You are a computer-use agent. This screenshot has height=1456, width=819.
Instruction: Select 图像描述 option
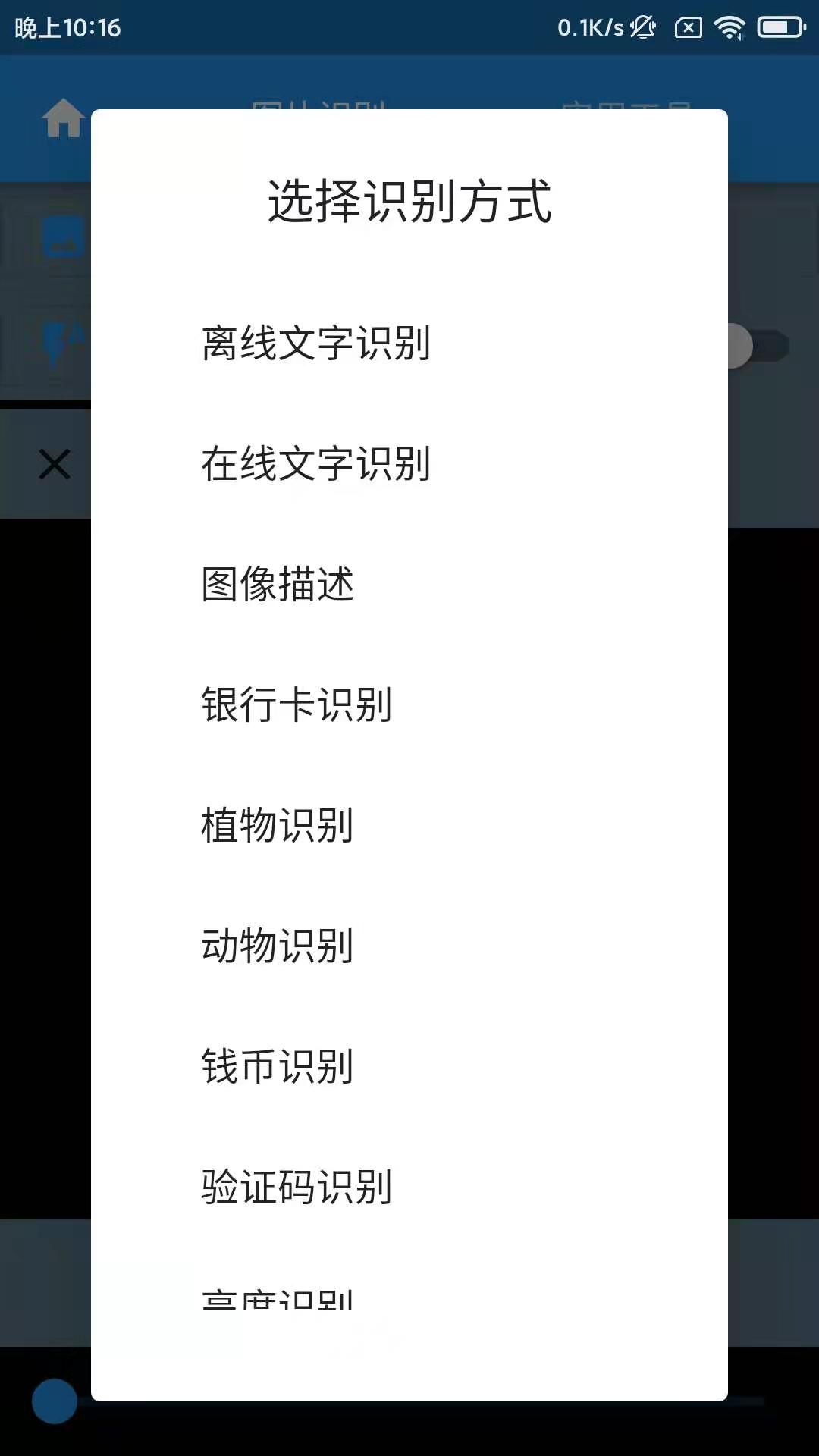click(x=278, y=584)
